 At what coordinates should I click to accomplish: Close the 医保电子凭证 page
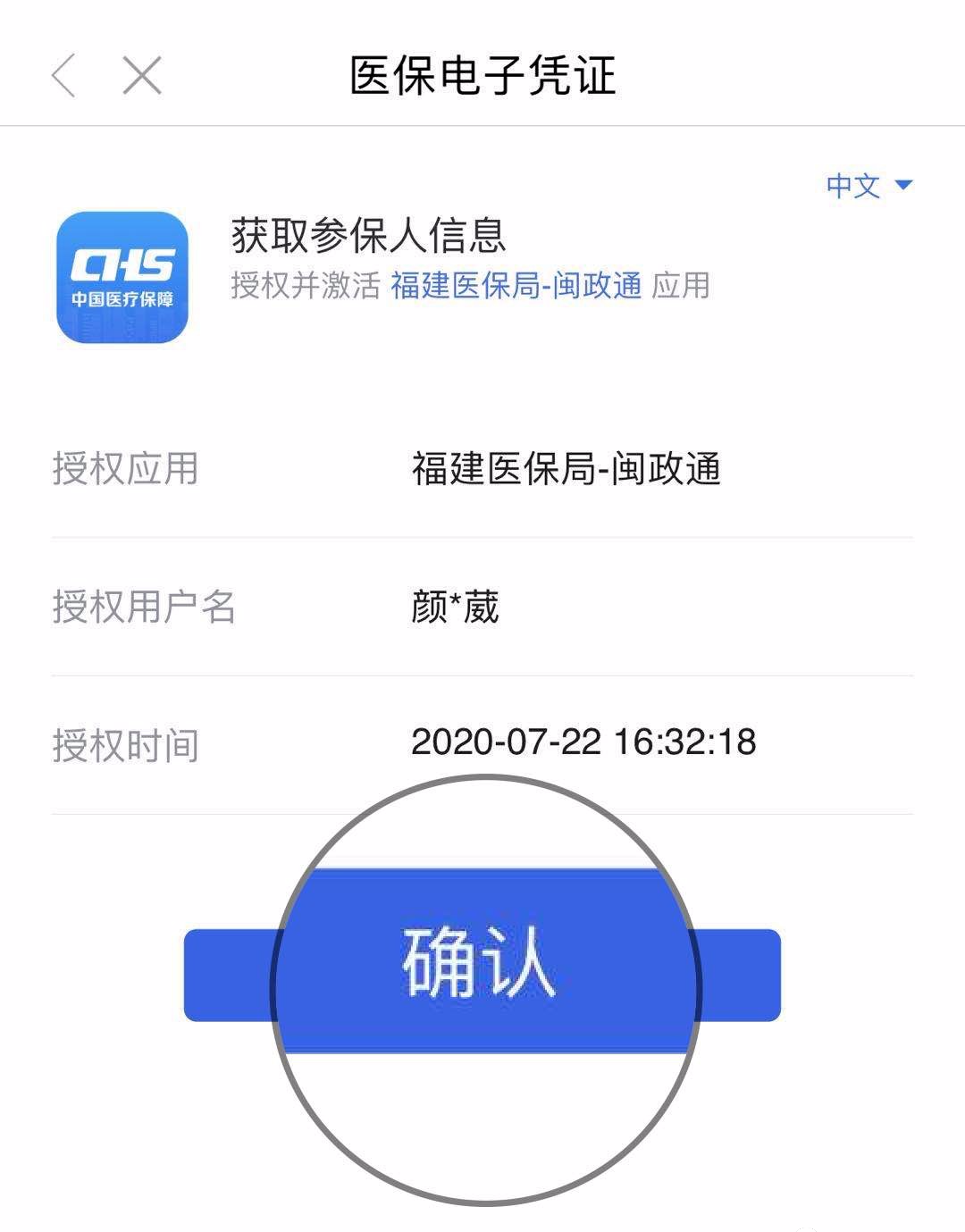[142, 75]
